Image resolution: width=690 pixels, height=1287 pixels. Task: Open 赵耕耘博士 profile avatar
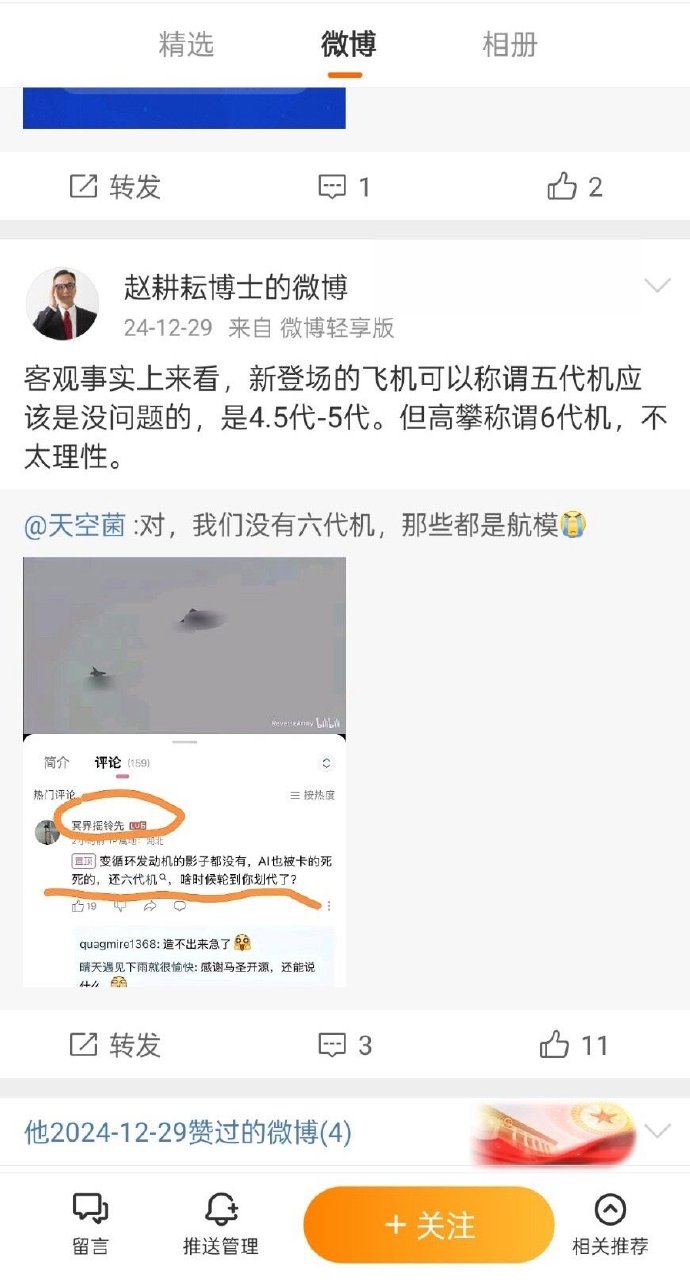[x=61, y=304]
